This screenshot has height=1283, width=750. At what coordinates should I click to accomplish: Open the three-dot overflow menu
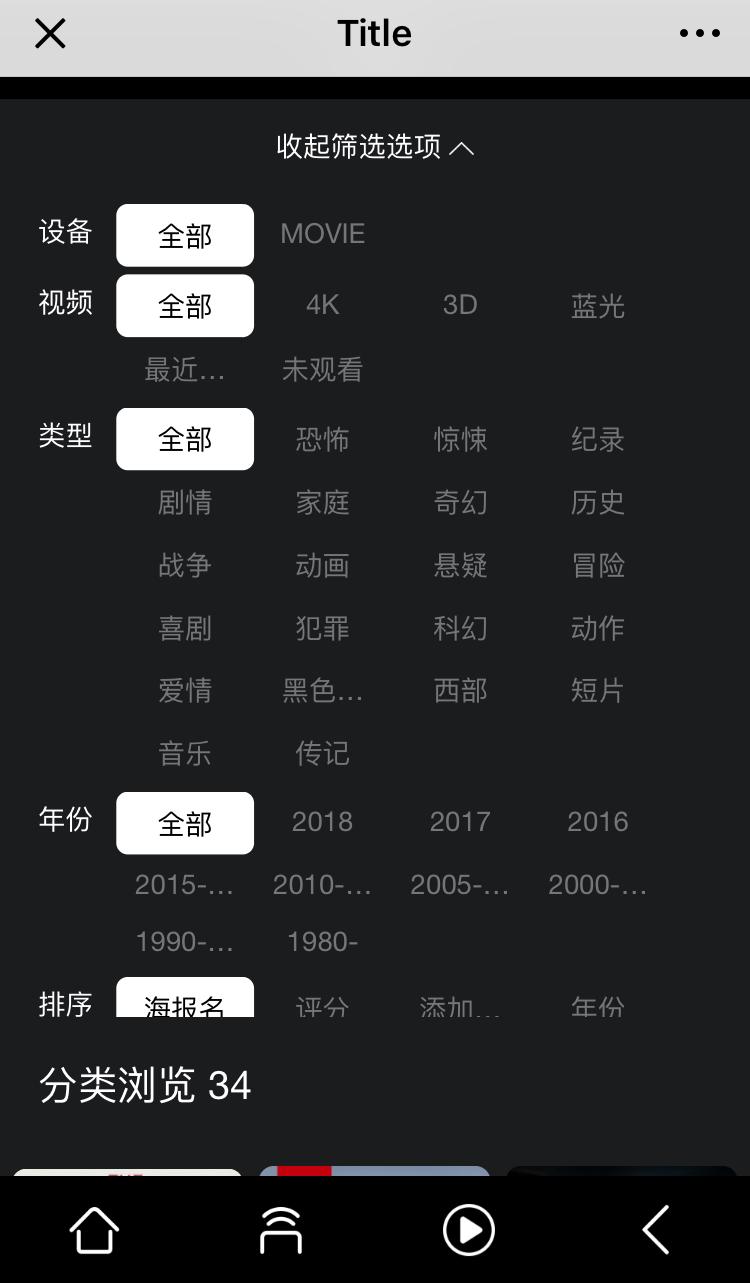click(x=699, y=33)
